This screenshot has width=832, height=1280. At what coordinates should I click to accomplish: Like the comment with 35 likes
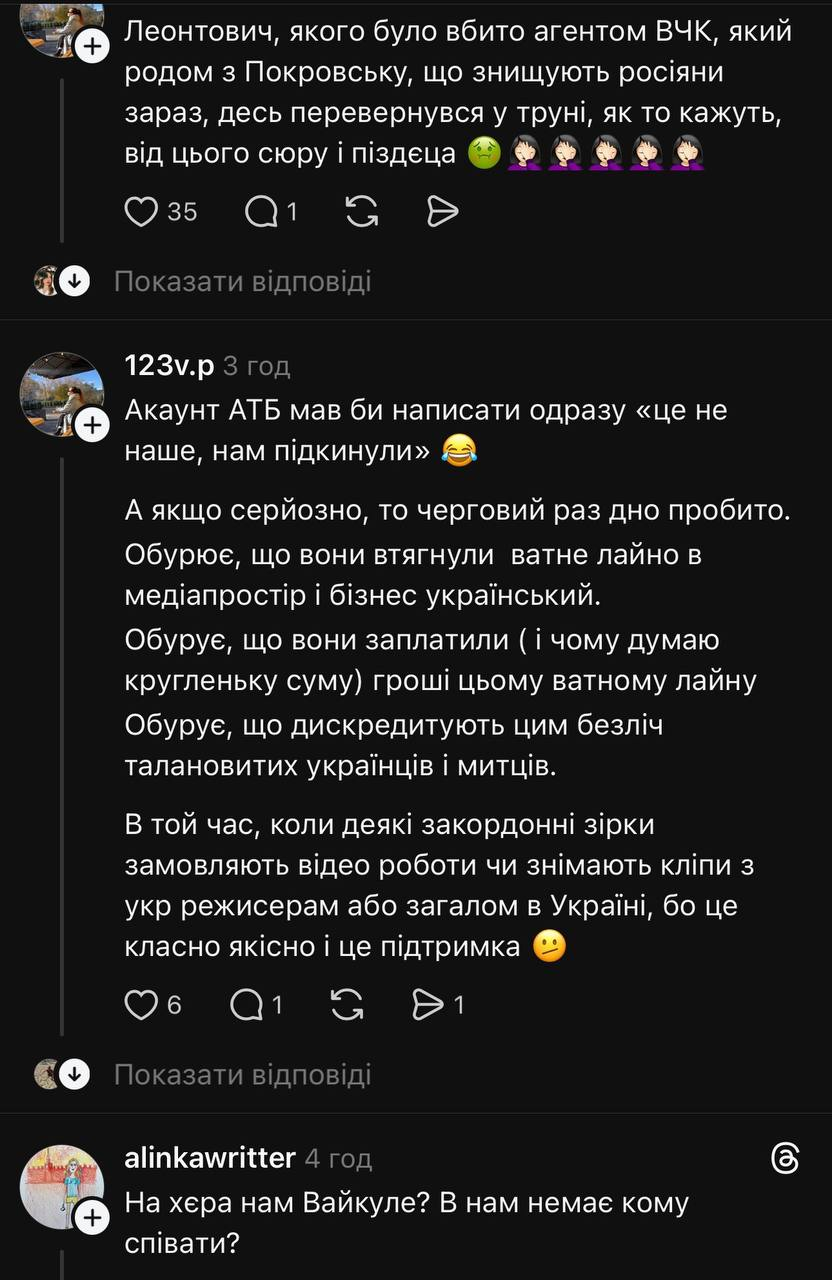pyautogui.click(x=141, y=211)
